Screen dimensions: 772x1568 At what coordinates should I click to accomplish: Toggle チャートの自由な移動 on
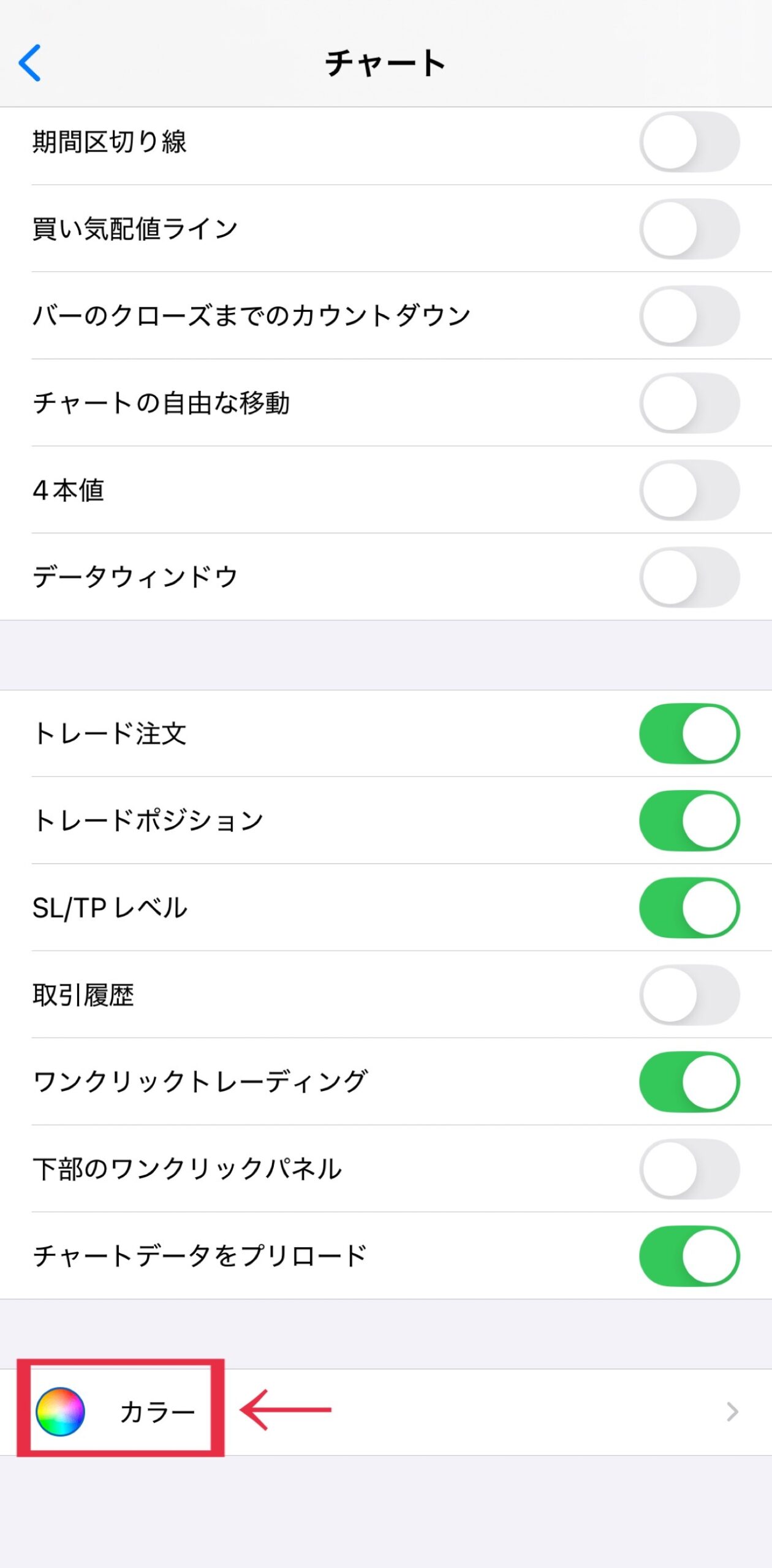[689, 403]
